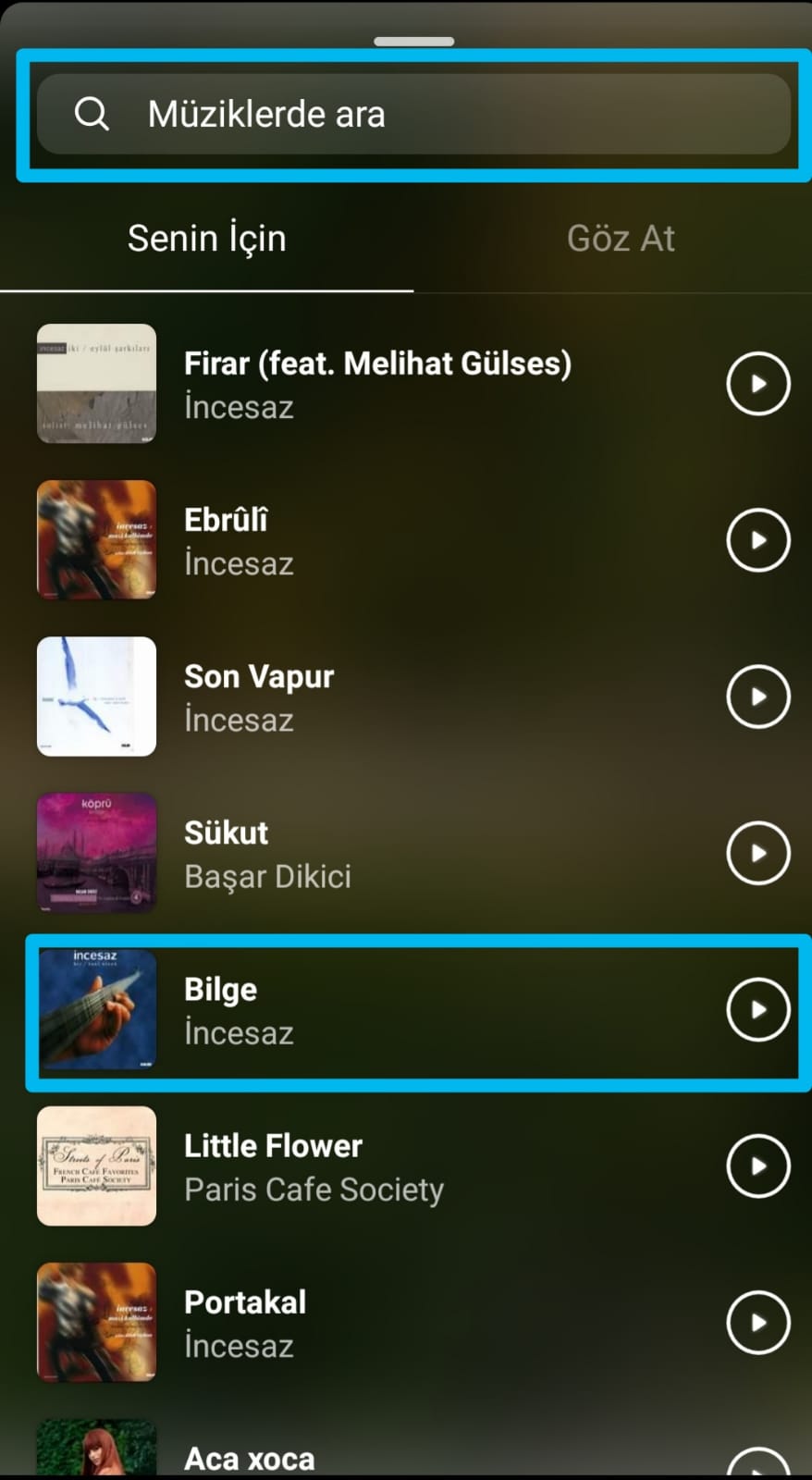This screenshot has height=1480, width=812.
Task: Play preview of Ebrûlî
Action: (757, 539)
